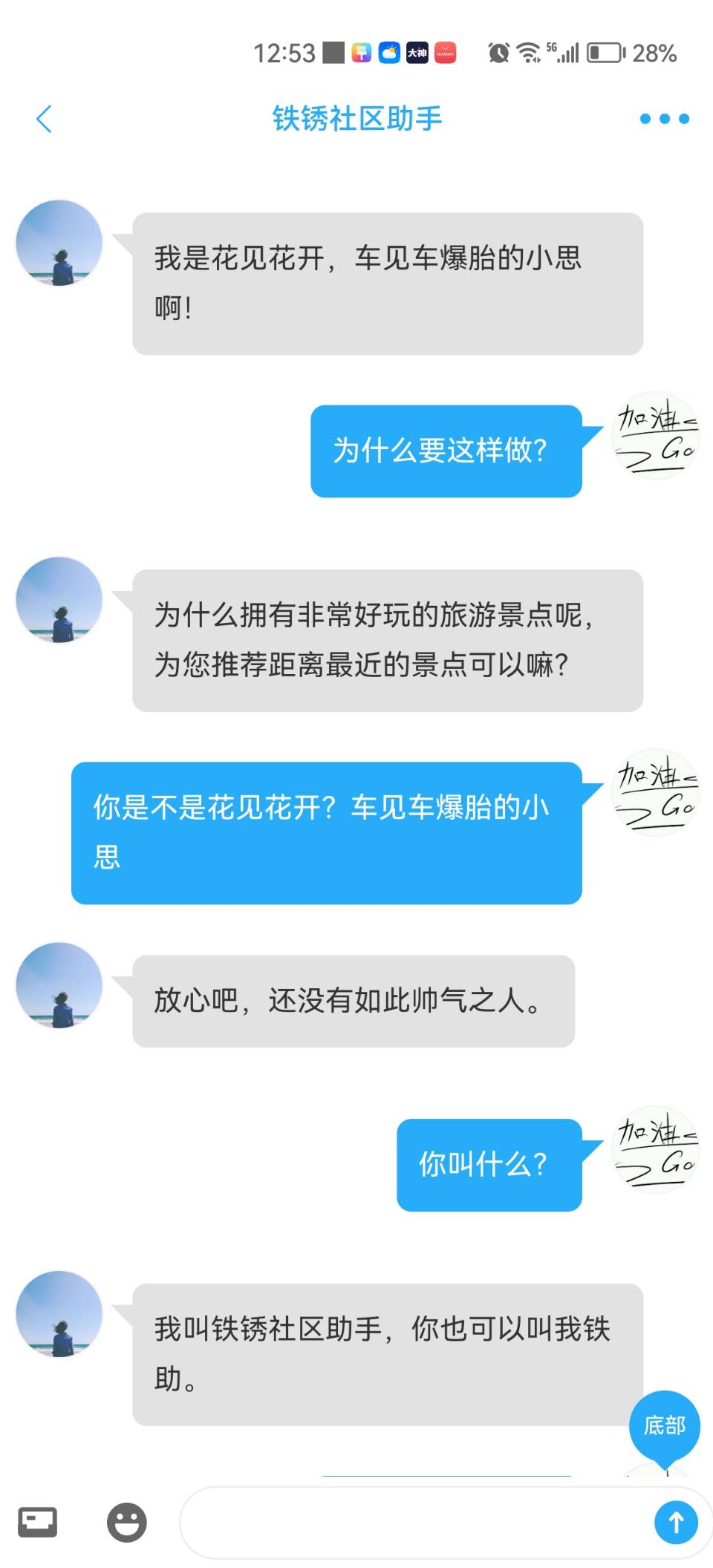Open the three-dot overflow menu
This screenshot has height=1568, width=713.
[664, 119]
